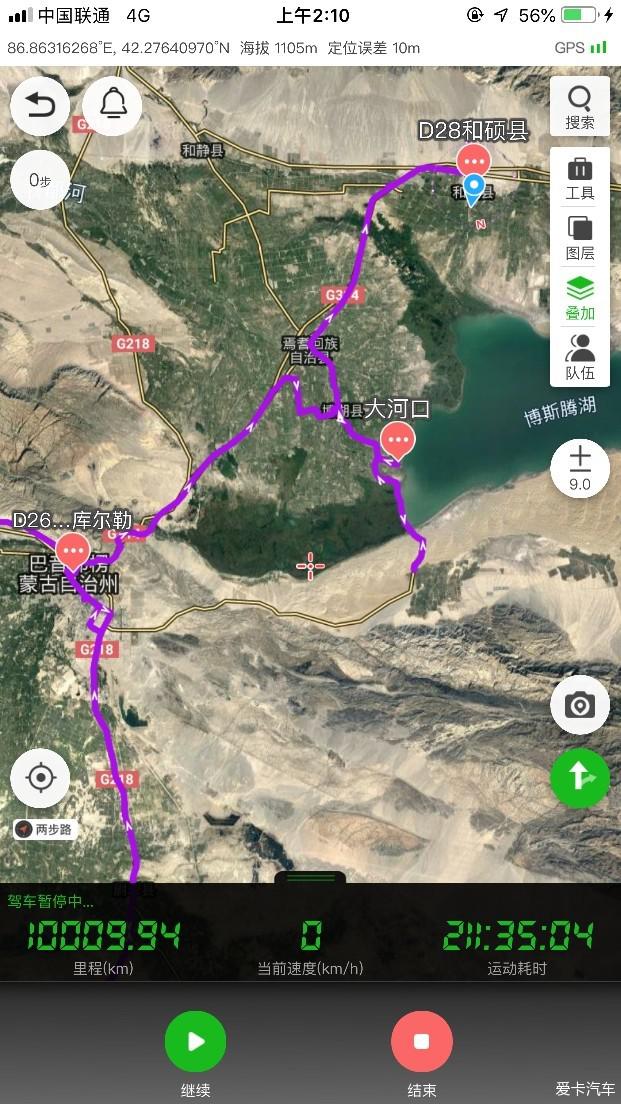The width and height of the screenshot is (621, 1104).
Task: Tap the zoom level control 9.0
Action: pos(580,468)
